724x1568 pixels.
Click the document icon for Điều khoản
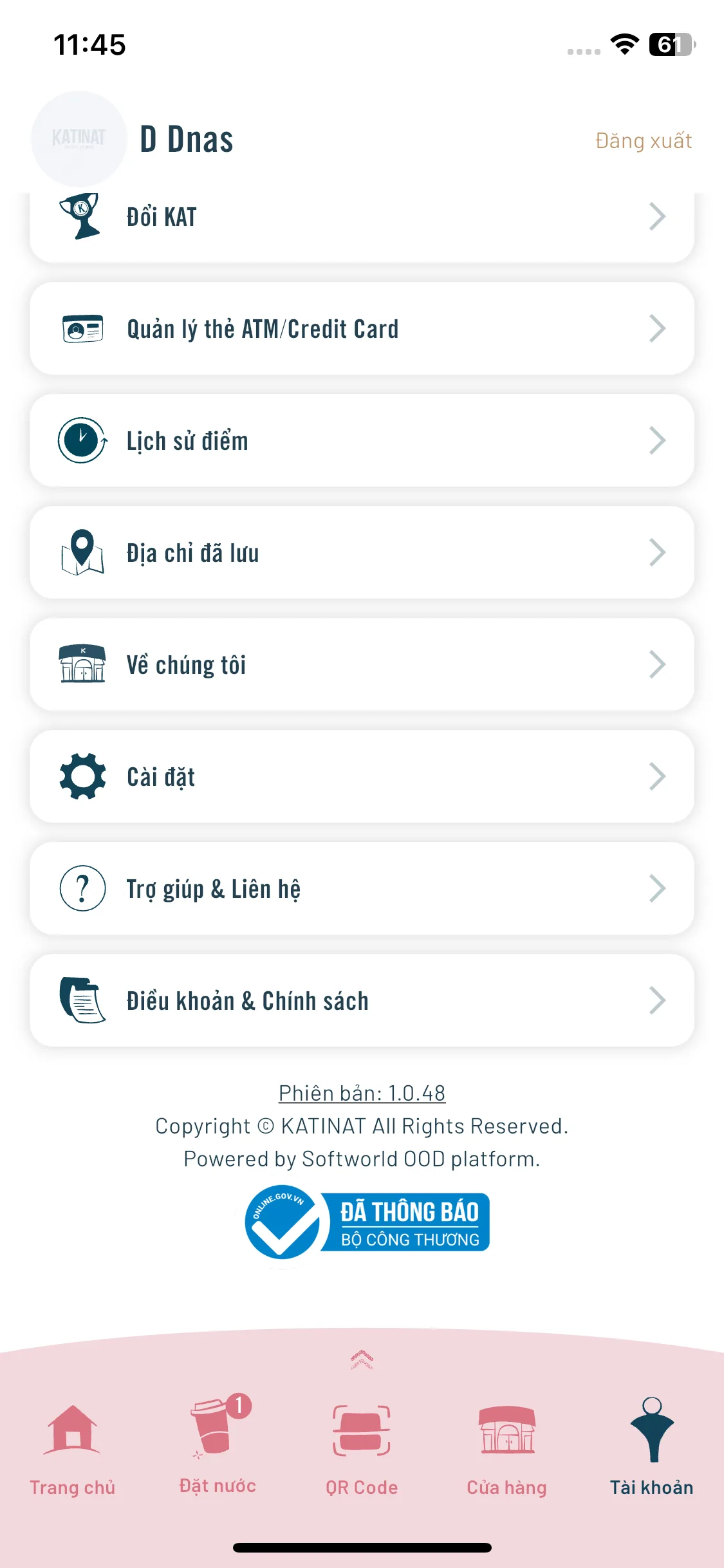click(81, 1000)
